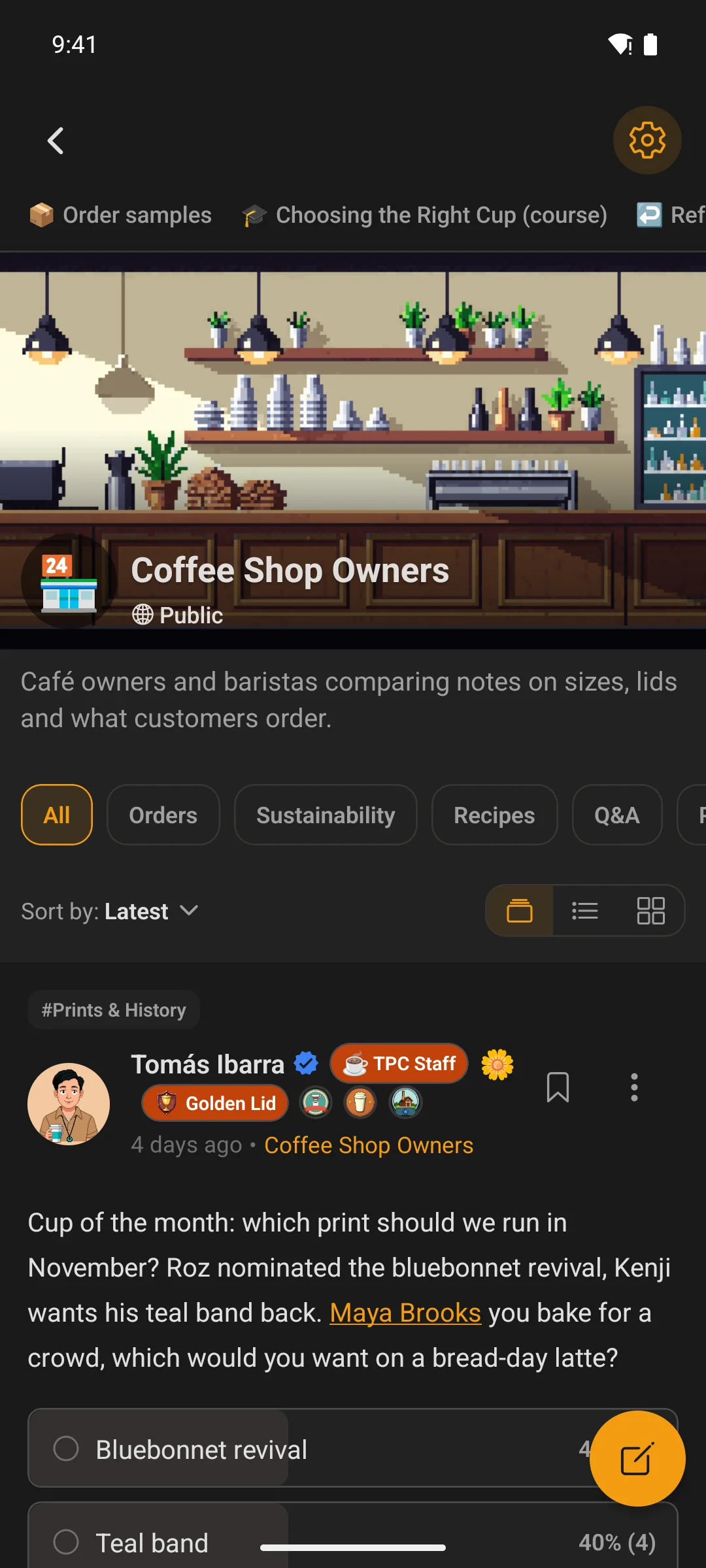Switch to card view layout
This screenshot has height=1568, width=706.
[x=520, y=911]
